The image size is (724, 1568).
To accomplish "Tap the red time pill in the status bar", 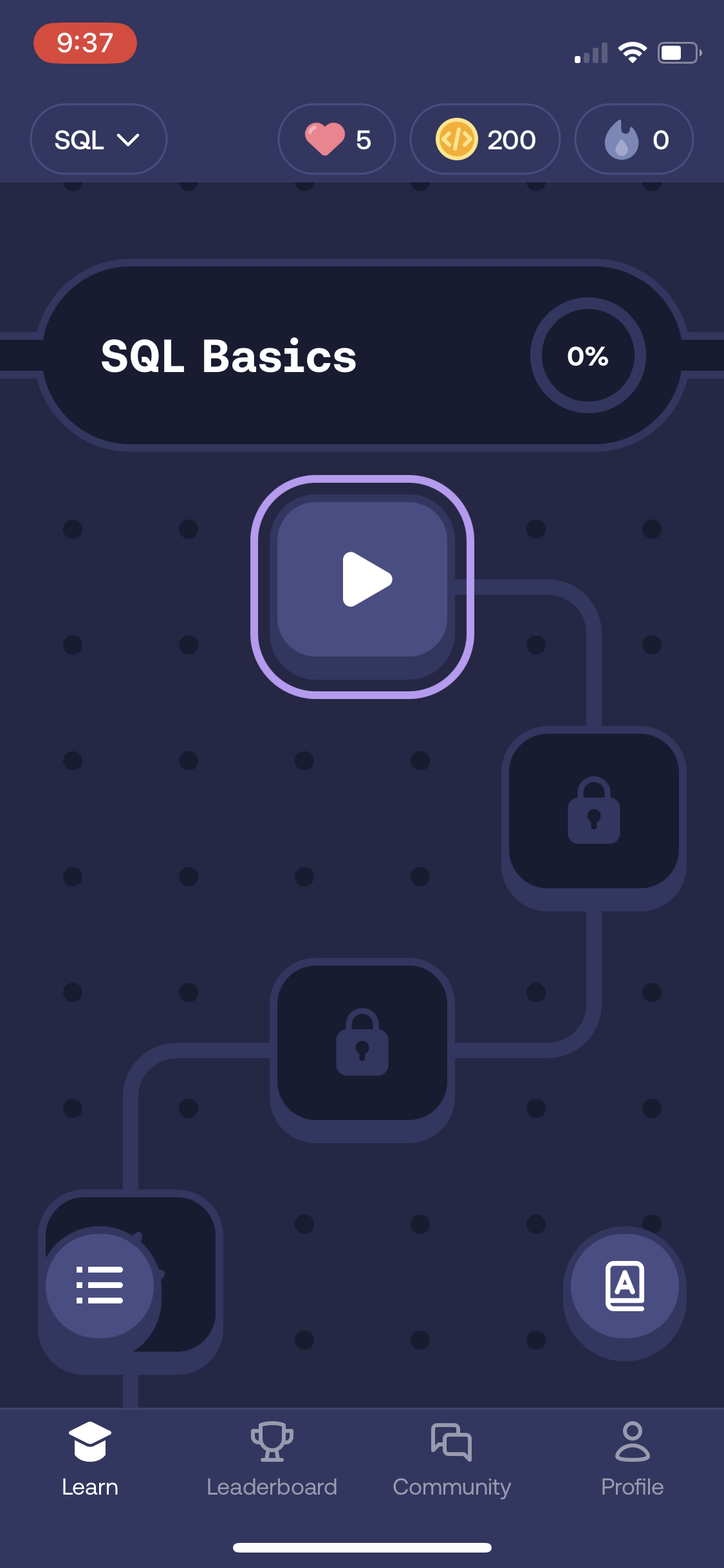I will coord(86,42).
